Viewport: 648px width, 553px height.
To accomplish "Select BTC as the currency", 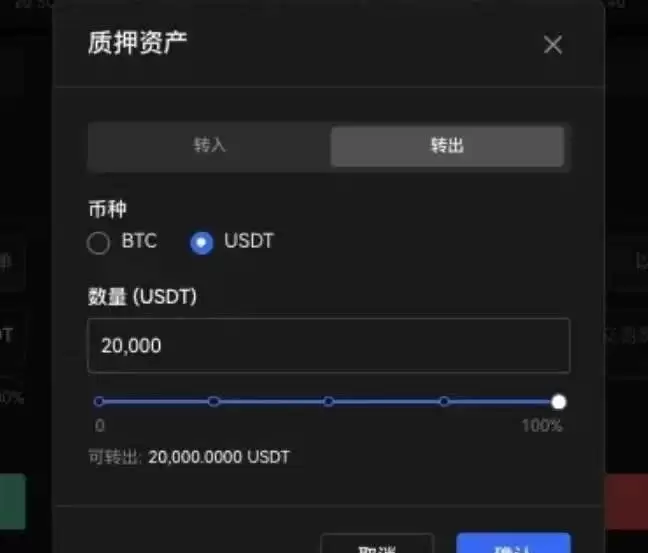I will [x=99, y=243].
